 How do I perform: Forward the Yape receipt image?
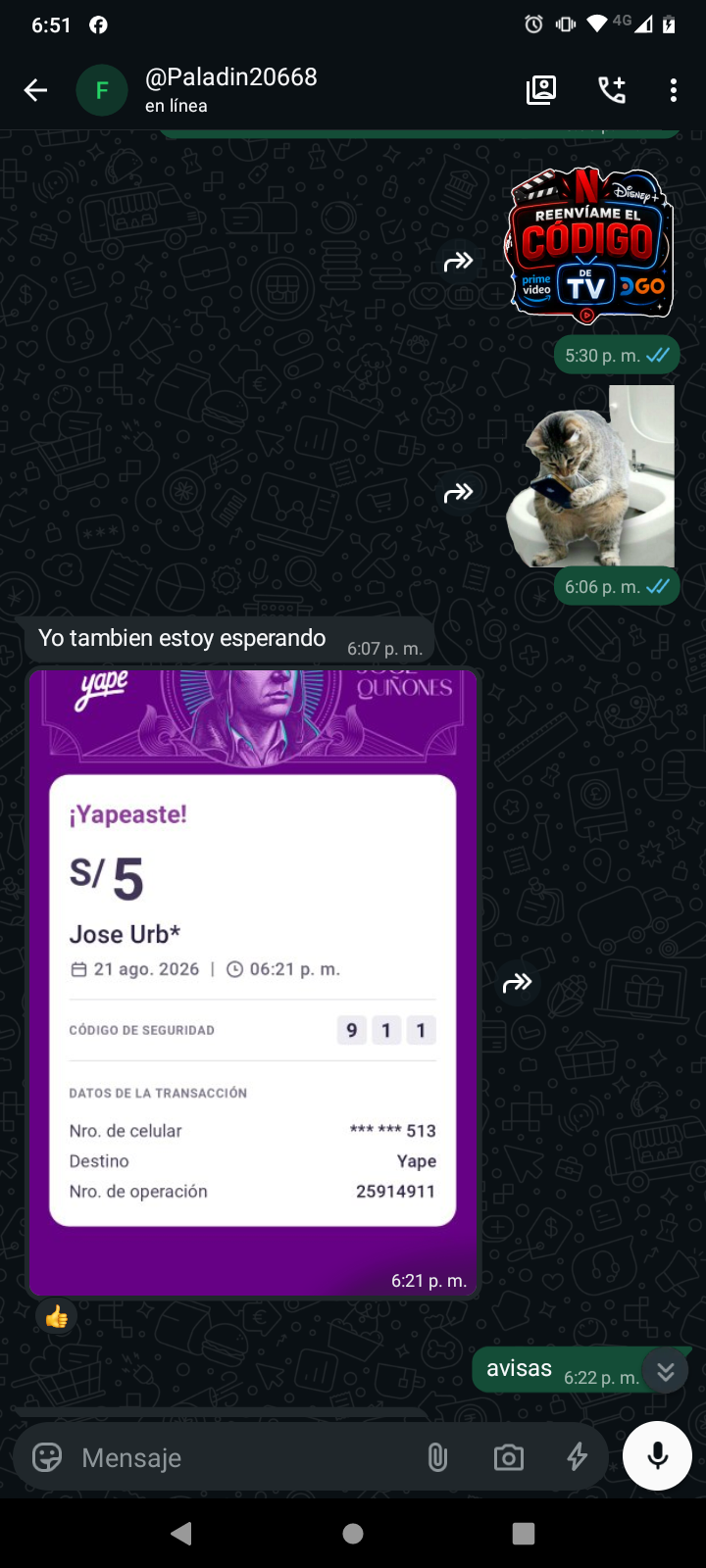[x=517, y=982]
